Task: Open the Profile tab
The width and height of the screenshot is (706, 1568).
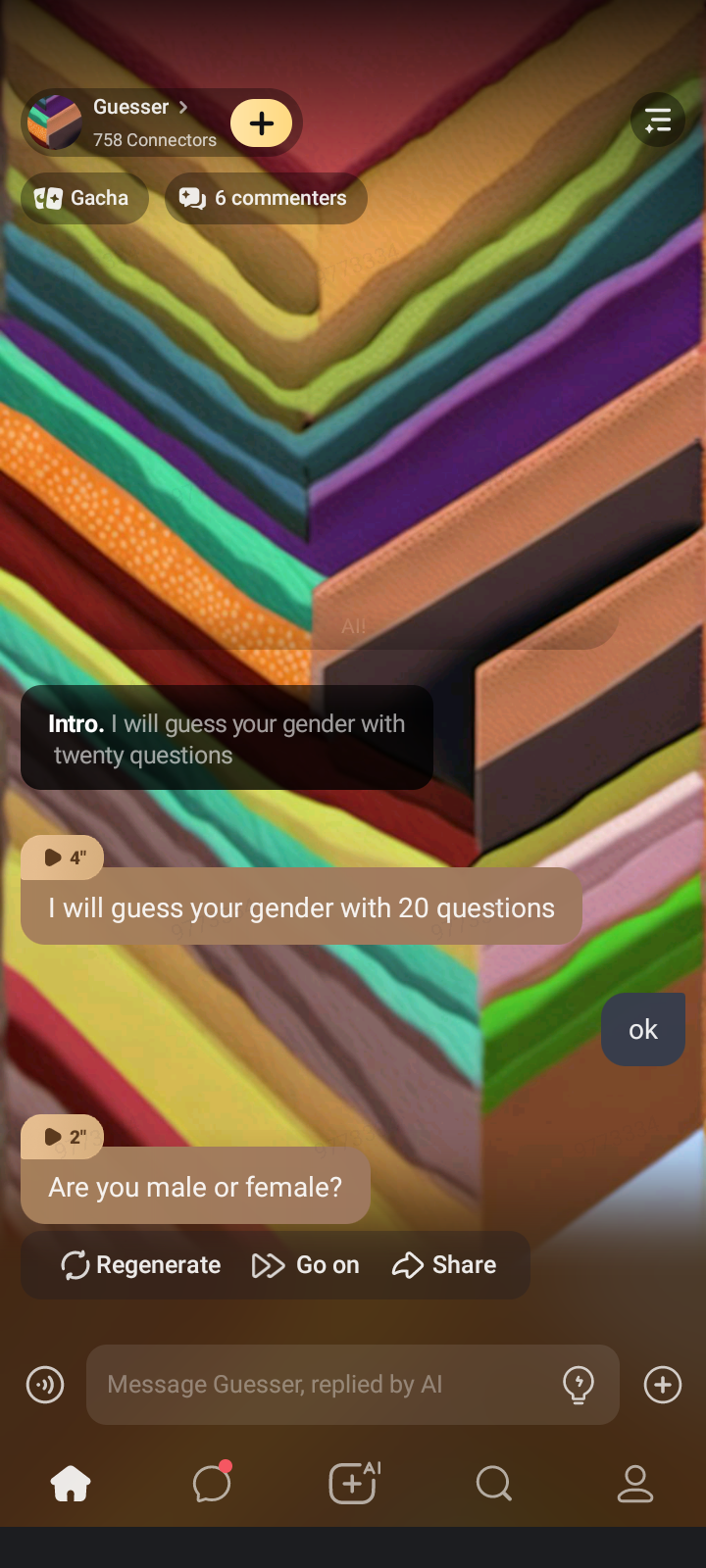Action: (x=635, y=1484)
